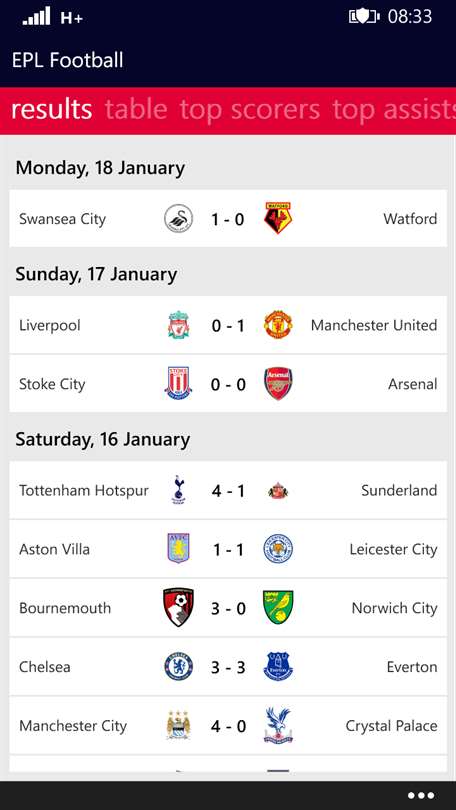Open the Liverpool vs Manchester United result

coord(228,325)
